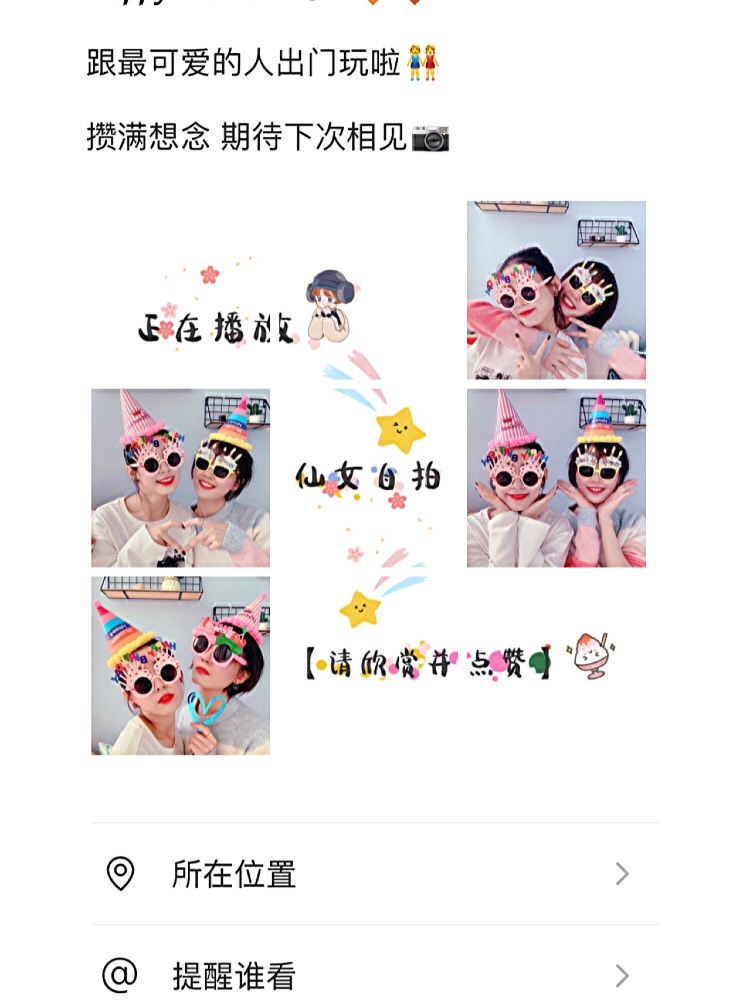Open the bottom-left party hat photo tile
The height and width of the screenshot is (1000, 750).
tap(180, 665)
